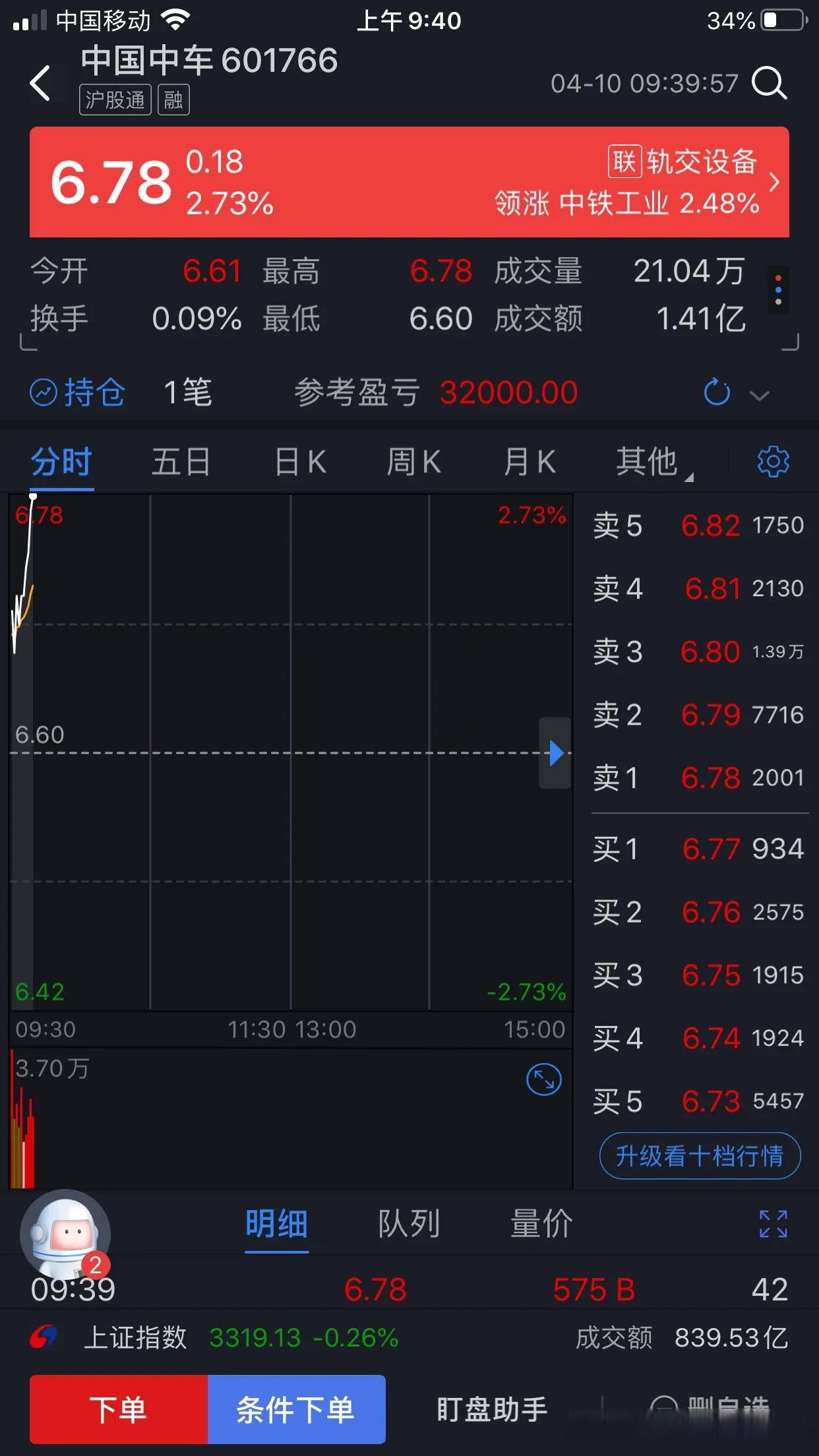Switch to the 量价 tab
The width and height of the screenshot is (819, 1456).
541,1224
